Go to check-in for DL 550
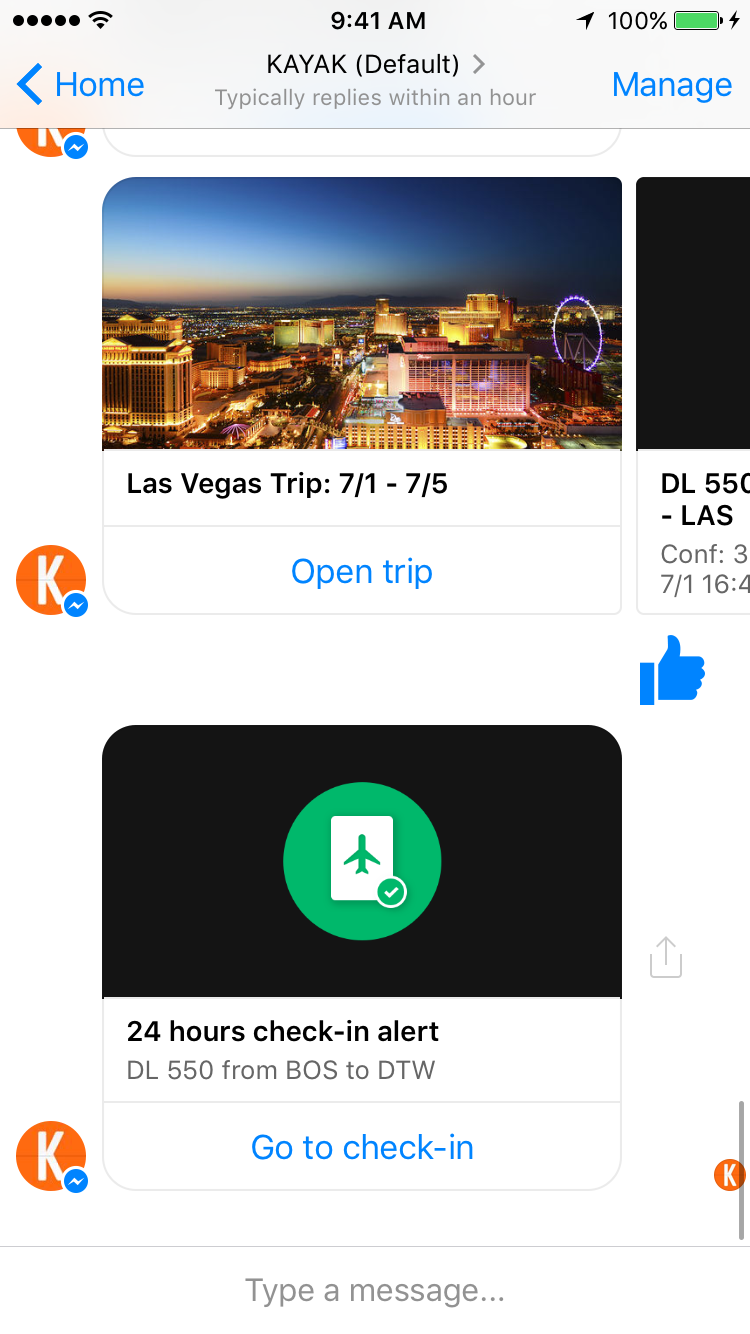750x1334 pixels. point(362,1147)
